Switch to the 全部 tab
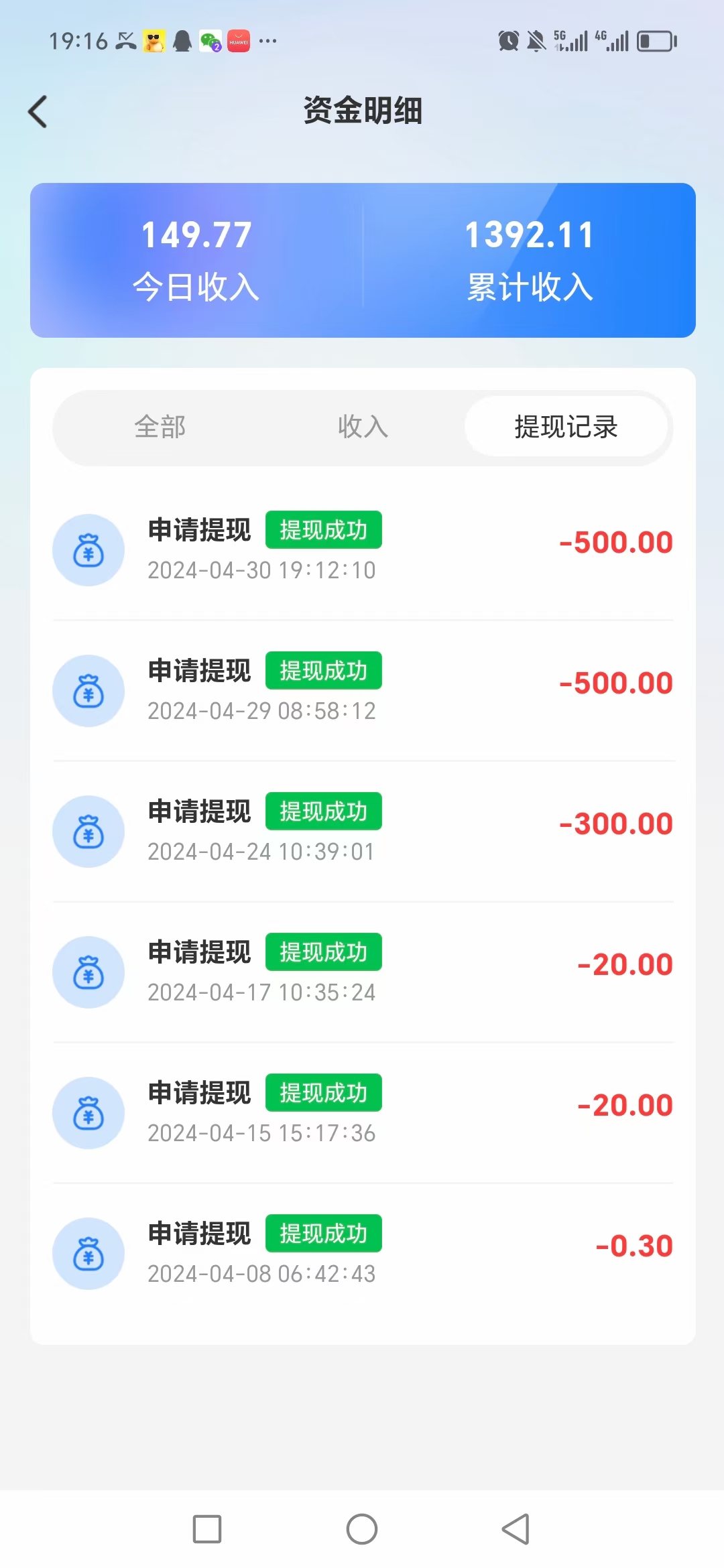The height and width of the screenshot is (1568, 724). (160, 427)
